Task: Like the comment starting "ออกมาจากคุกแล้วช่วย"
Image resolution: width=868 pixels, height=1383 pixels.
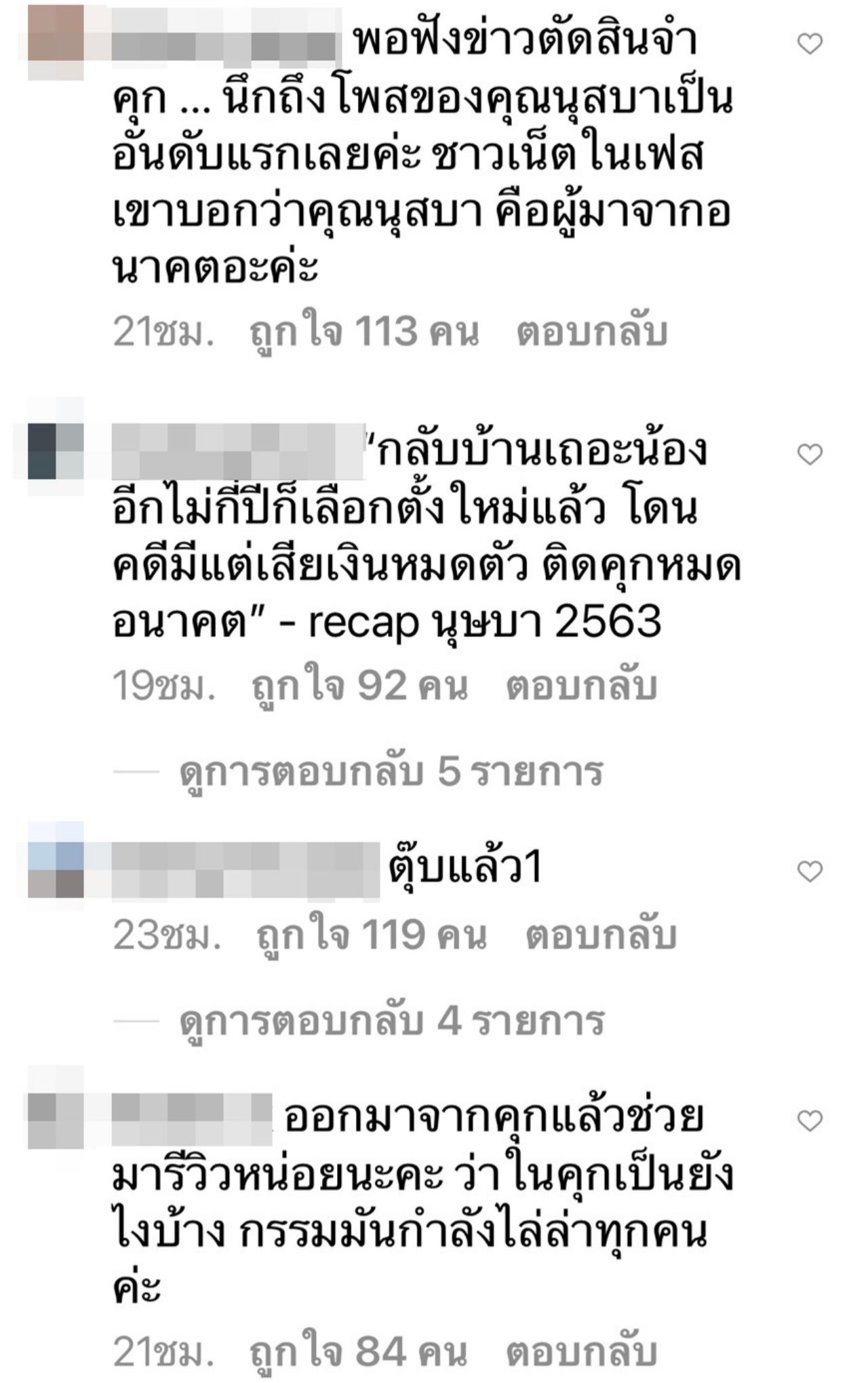Action: (x=809, y=1121)
